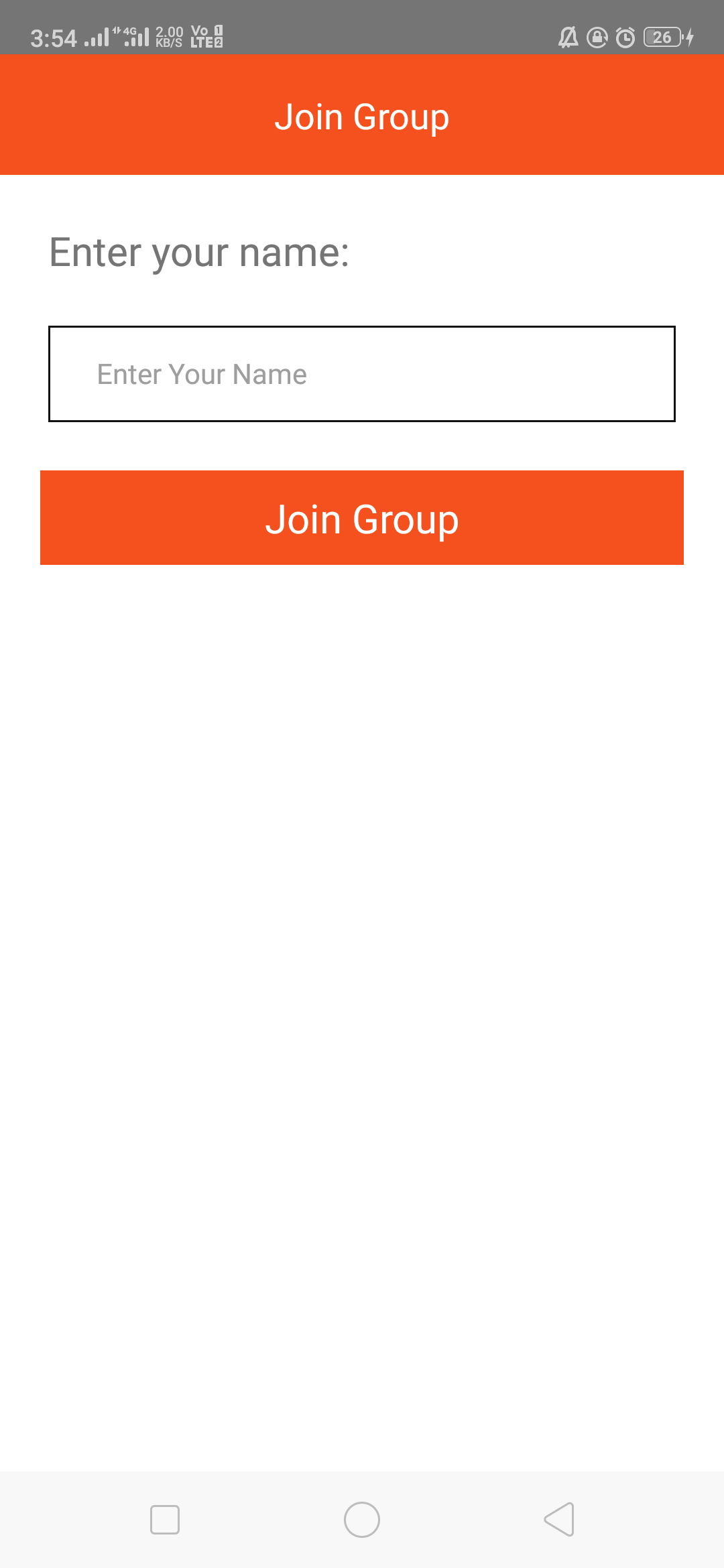Tap the VoLTE indicator in status bar
The width and height of the screenshot is (724, 1568).
tap(201, 37)
